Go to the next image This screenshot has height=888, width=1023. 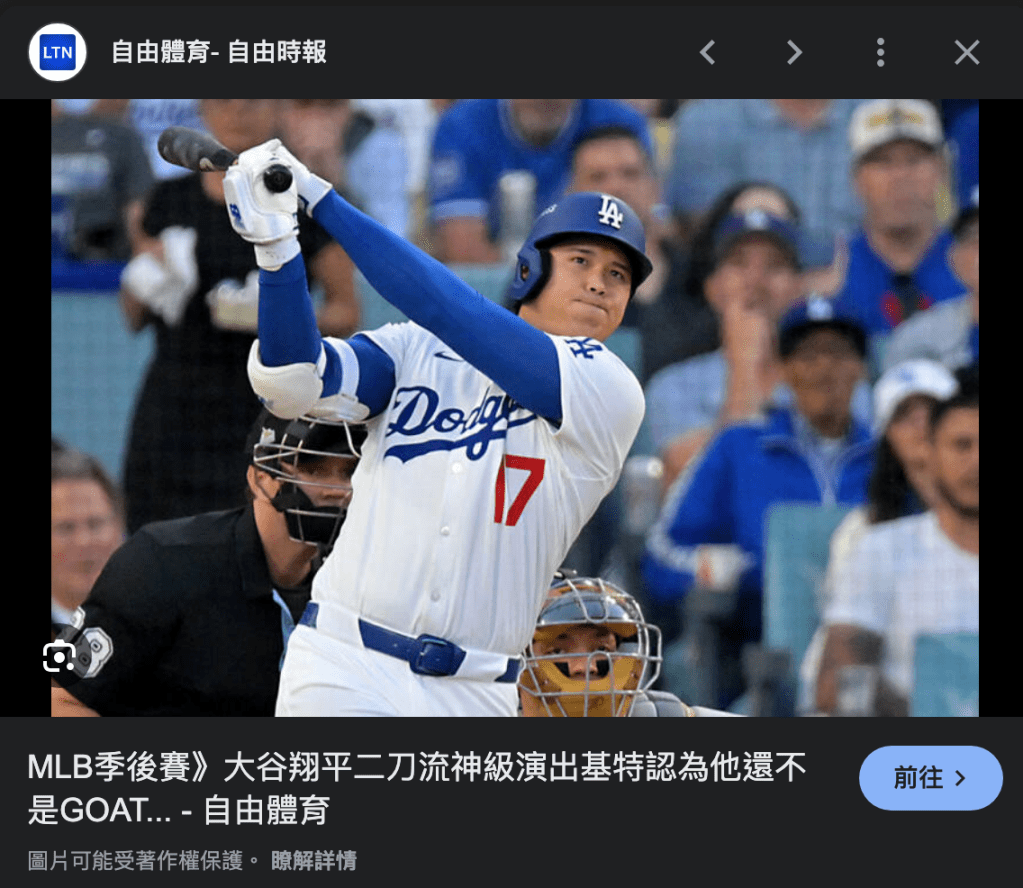(x=794, y=52)
